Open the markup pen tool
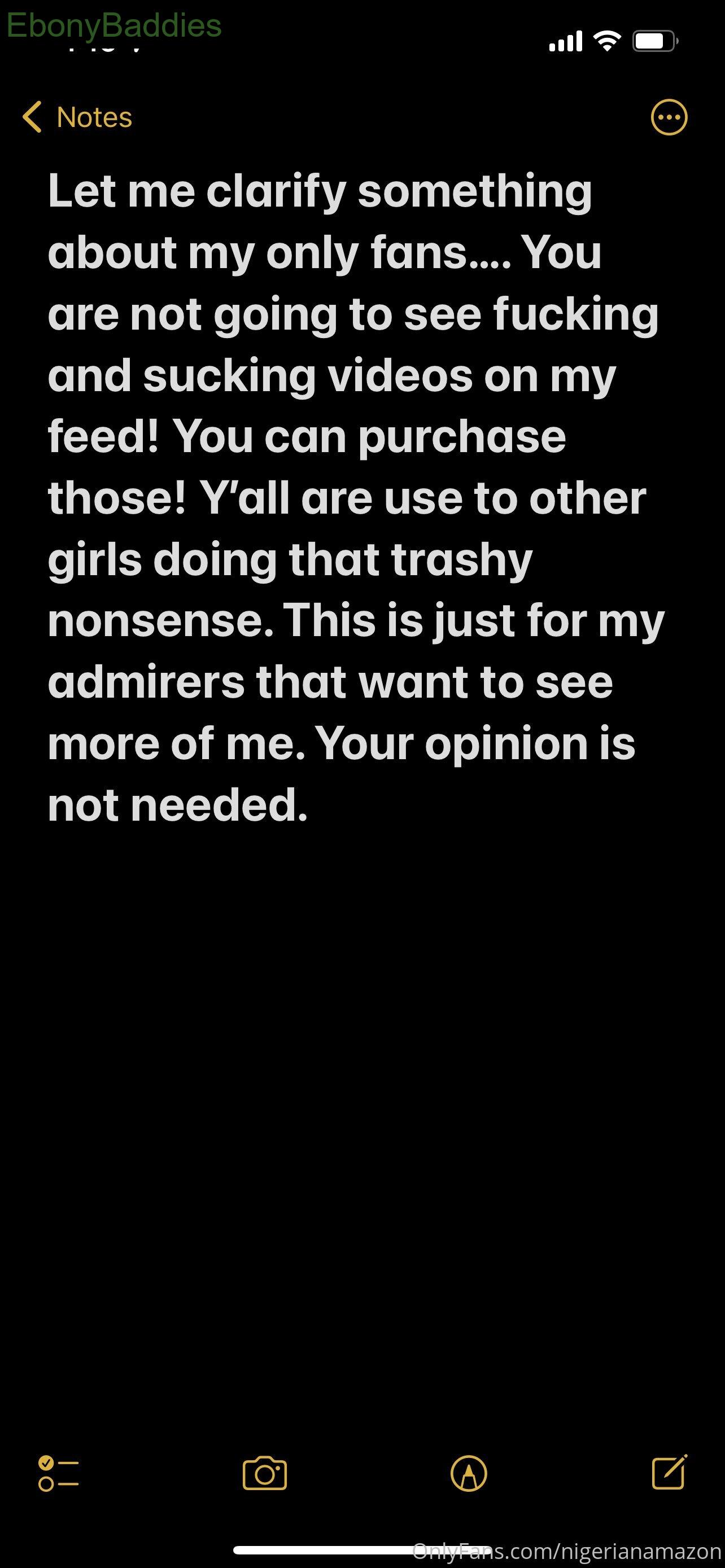The height and width of the screenshot is (1568, 725). [x=469, y=1474]
